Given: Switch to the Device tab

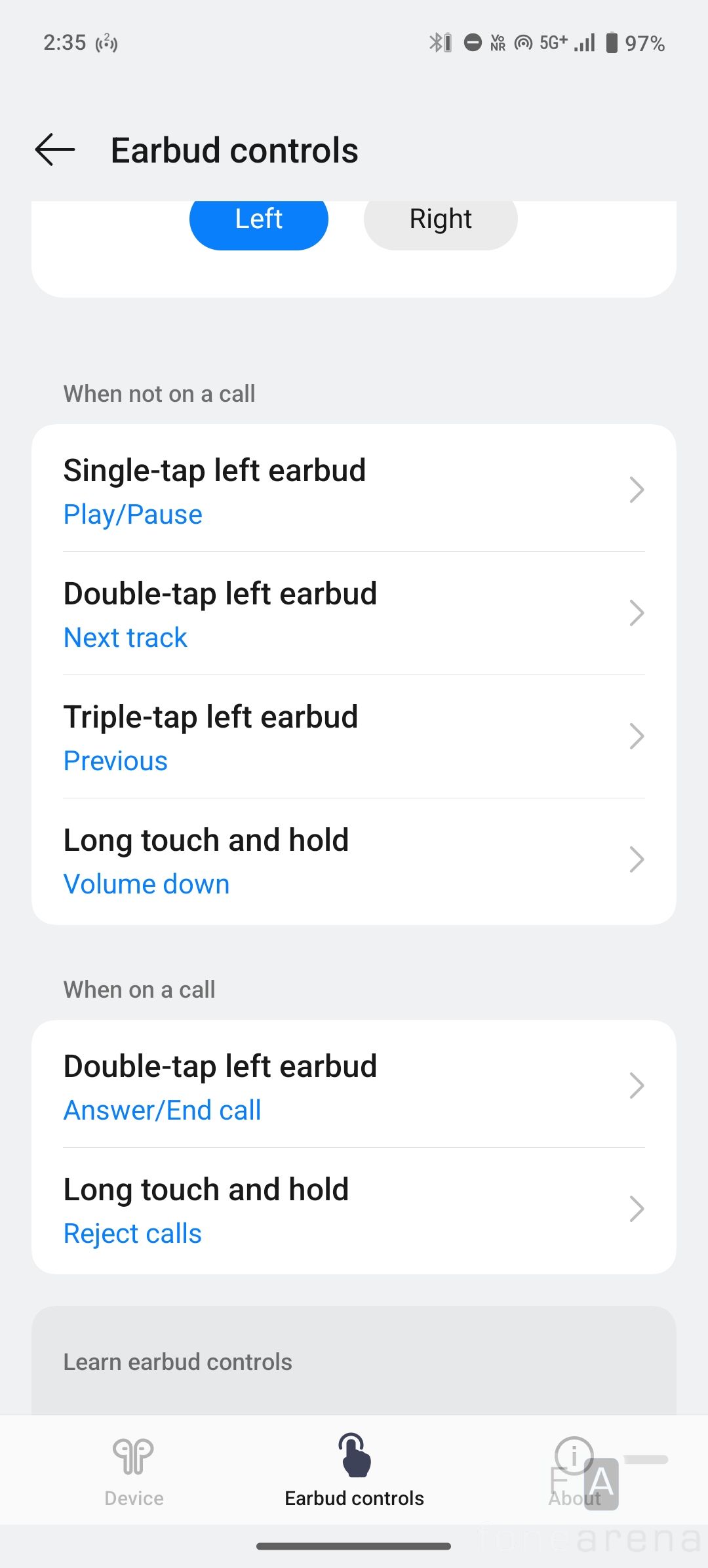Looking at the screenshot, I should tap(134, 1470).
